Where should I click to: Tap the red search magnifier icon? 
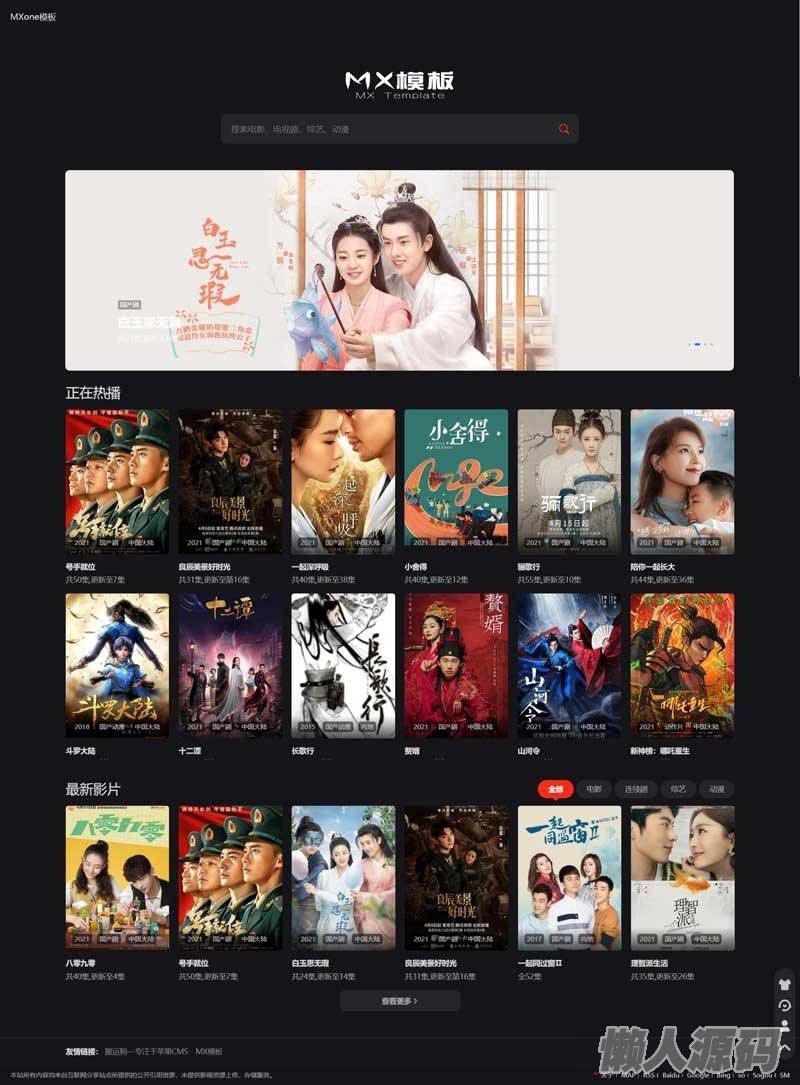tap(564, 129)
